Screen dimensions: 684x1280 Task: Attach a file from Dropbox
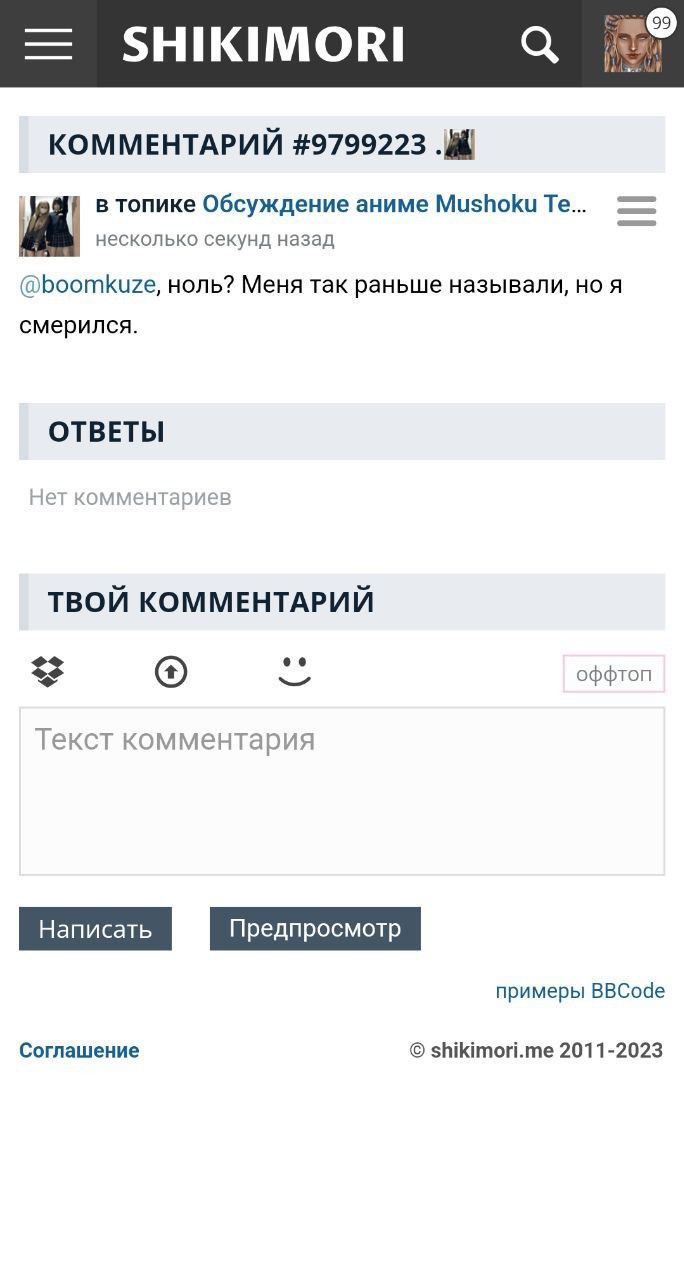[x=48, y=672]
